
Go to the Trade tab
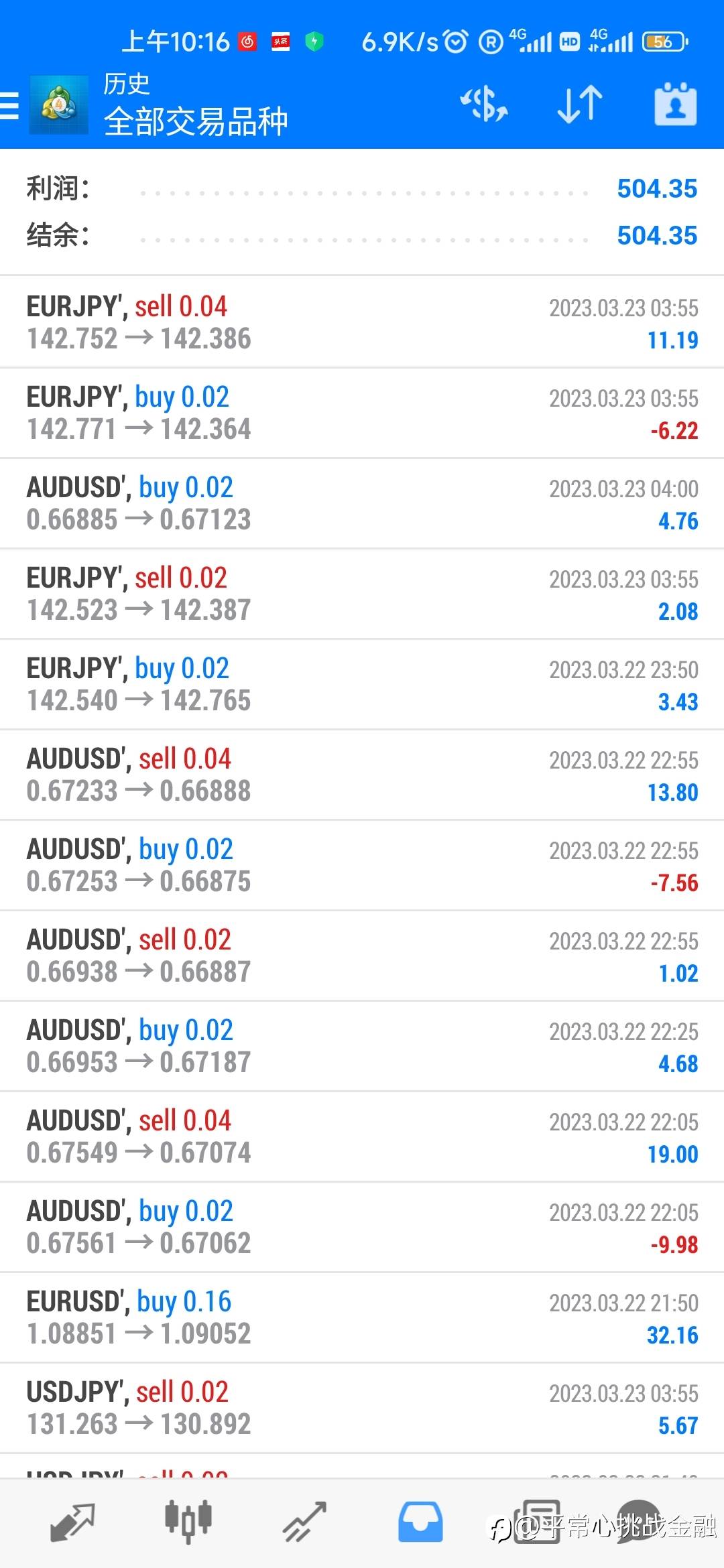click(304, 1522)
